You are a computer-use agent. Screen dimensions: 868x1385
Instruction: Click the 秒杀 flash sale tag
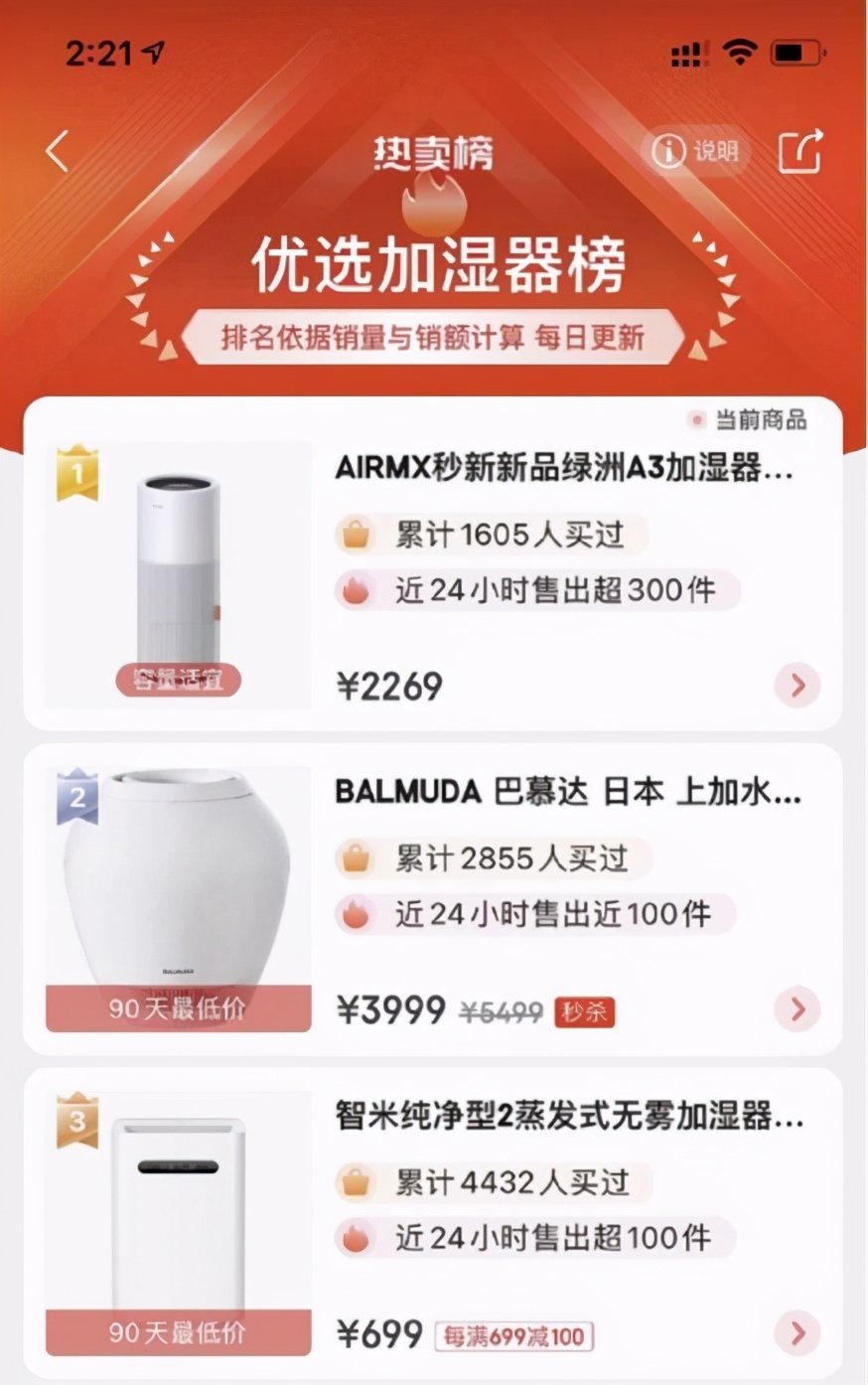click(586, 1009)
